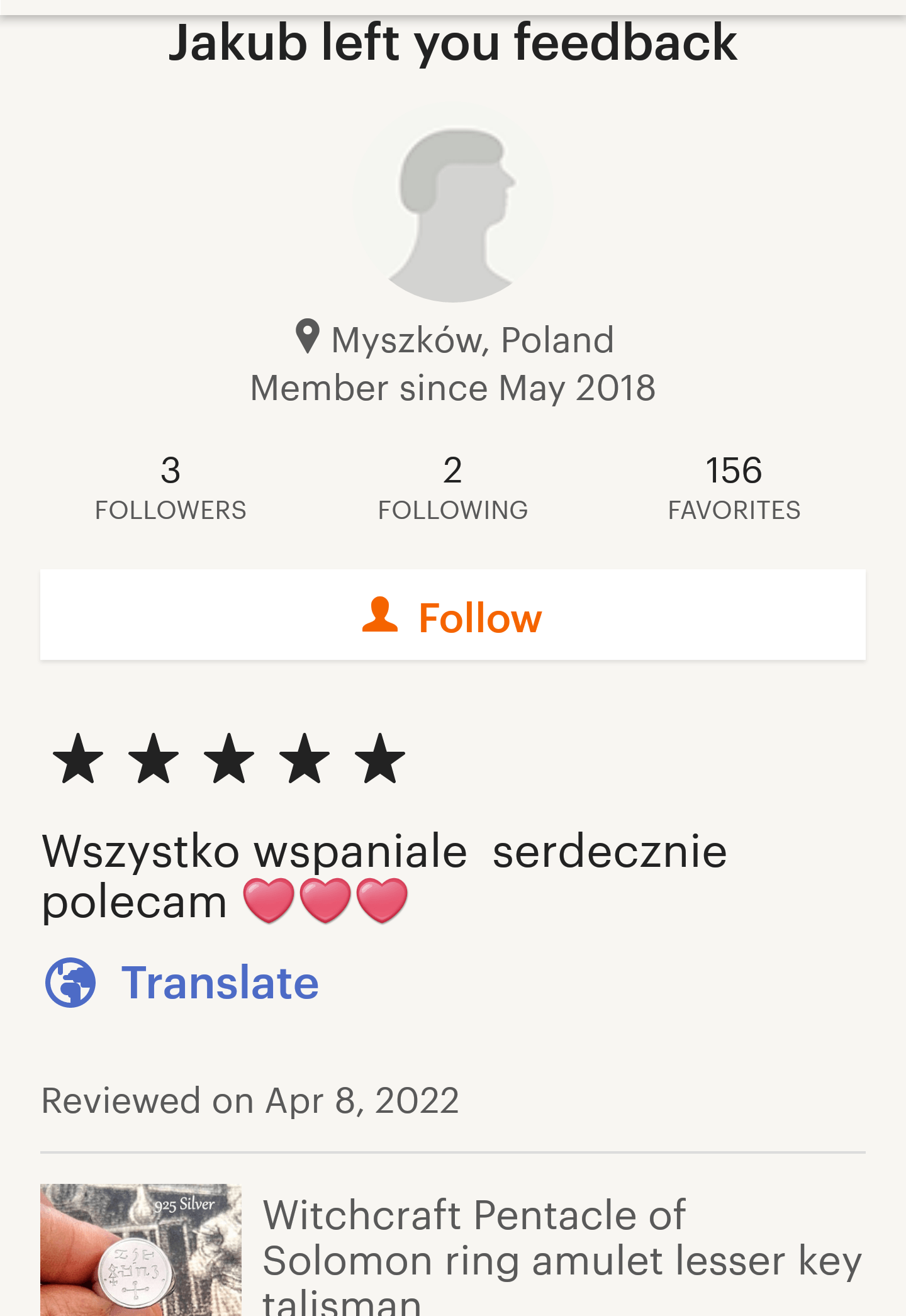Viewport: 906px width, 1316px height.
Task: Follow Jakub's profile
Action: tap(453, 616)
